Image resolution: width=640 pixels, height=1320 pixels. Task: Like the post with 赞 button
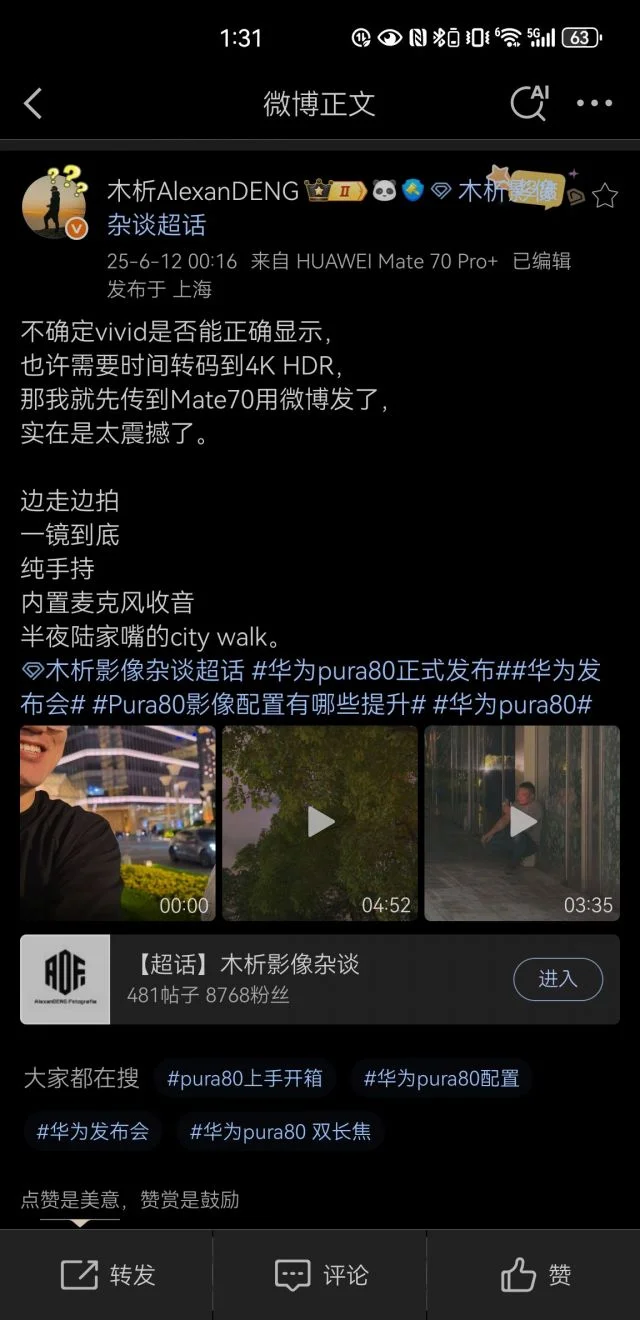click(535, 1275)
